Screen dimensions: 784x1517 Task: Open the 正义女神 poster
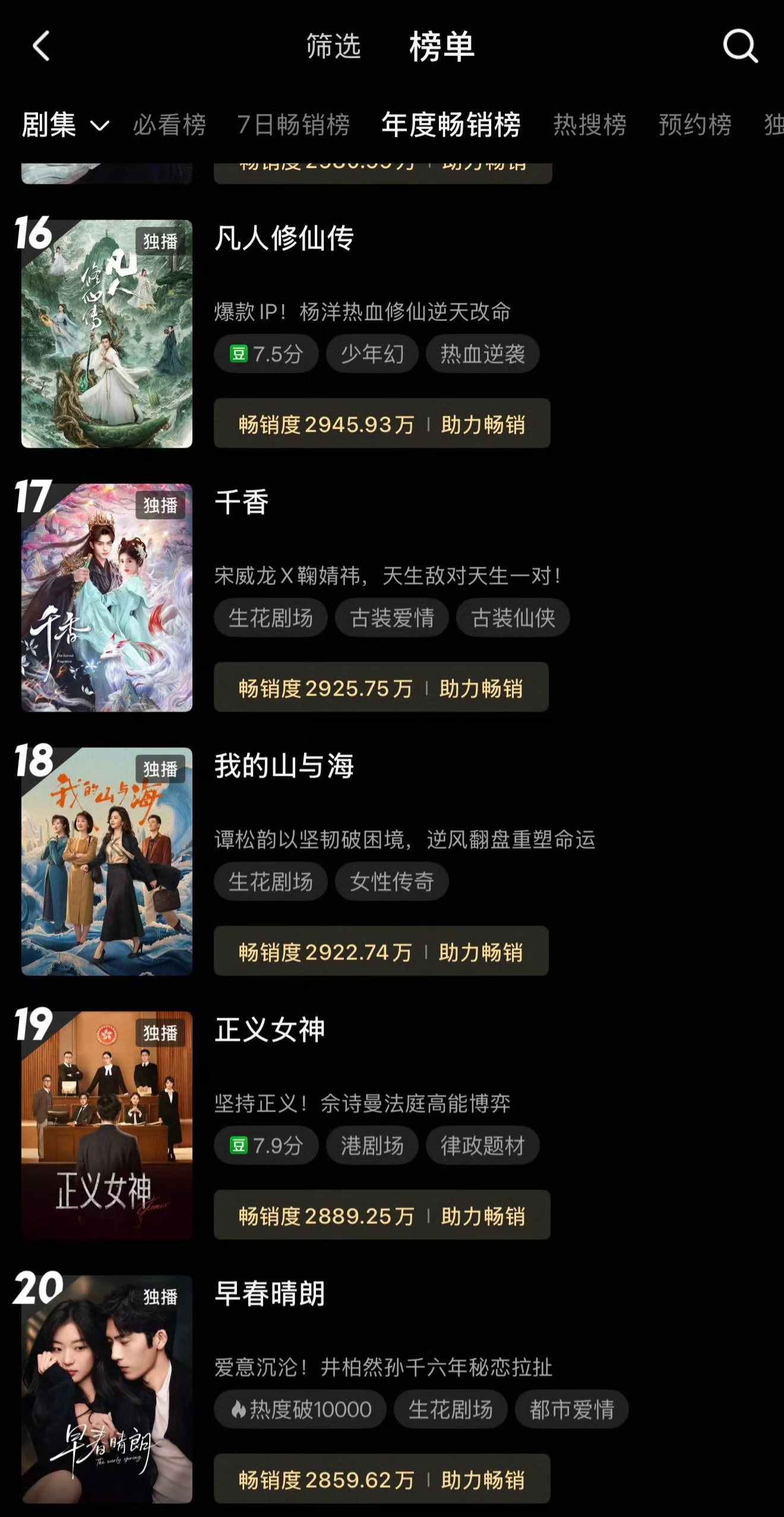107,1125
